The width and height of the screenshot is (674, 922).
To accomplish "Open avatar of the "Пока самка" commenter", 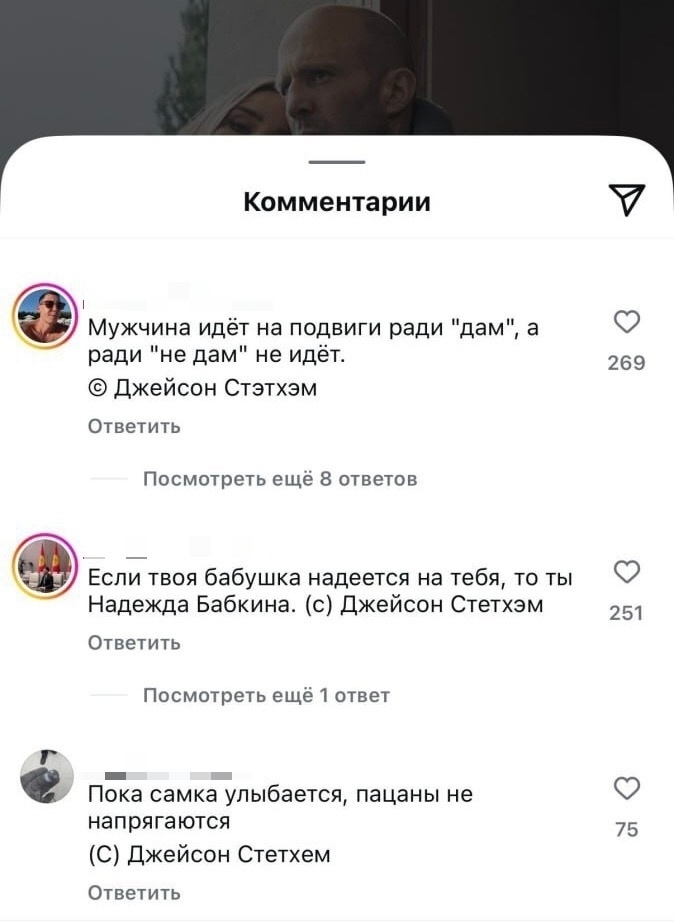I will pos(46,776).
